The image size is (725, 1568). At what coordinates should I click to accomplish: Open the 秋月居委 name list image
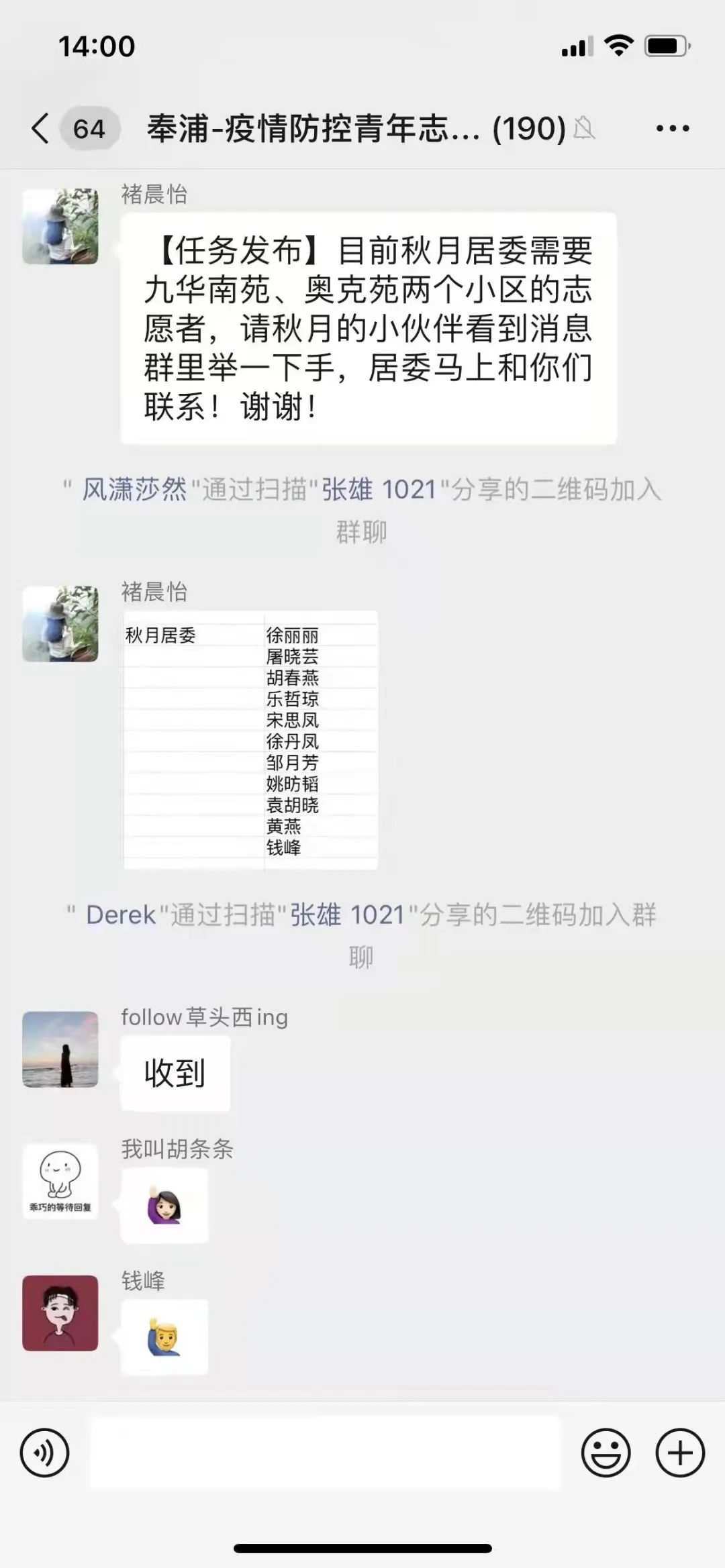pyautogui.click(x=250, y=740)
